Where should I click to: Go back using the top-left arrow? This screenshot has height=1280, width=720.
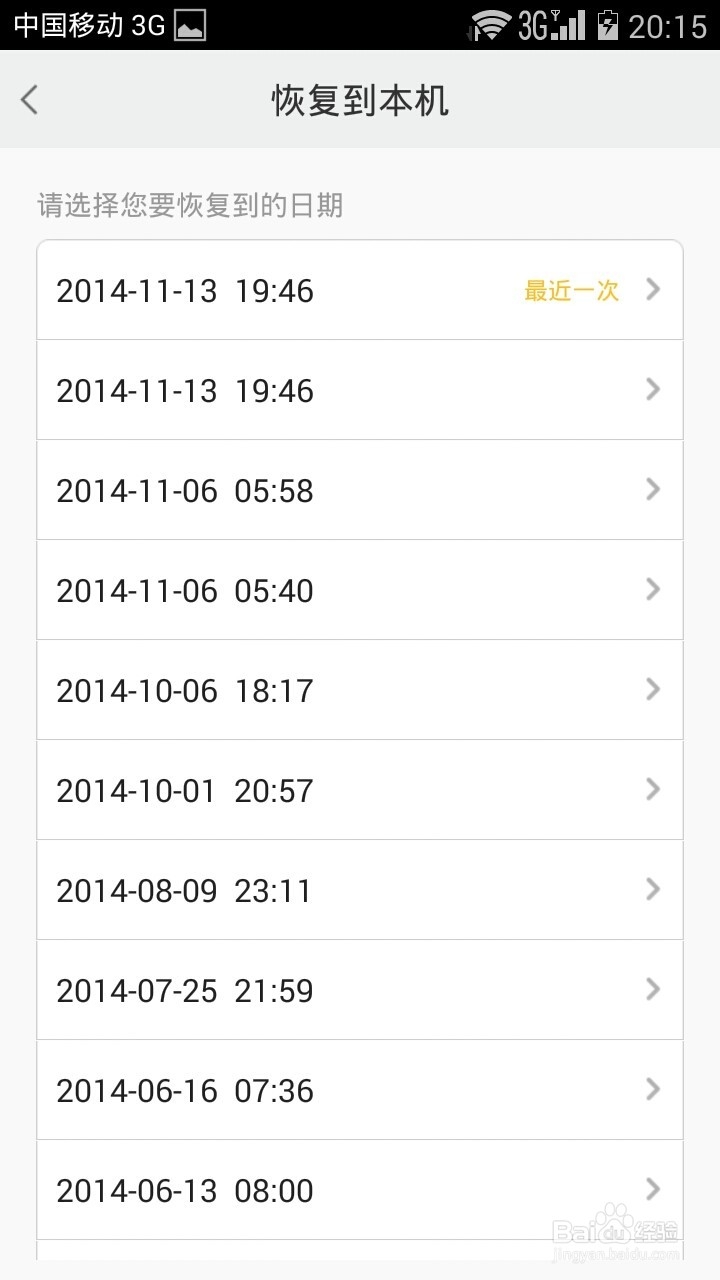(30, 99)
